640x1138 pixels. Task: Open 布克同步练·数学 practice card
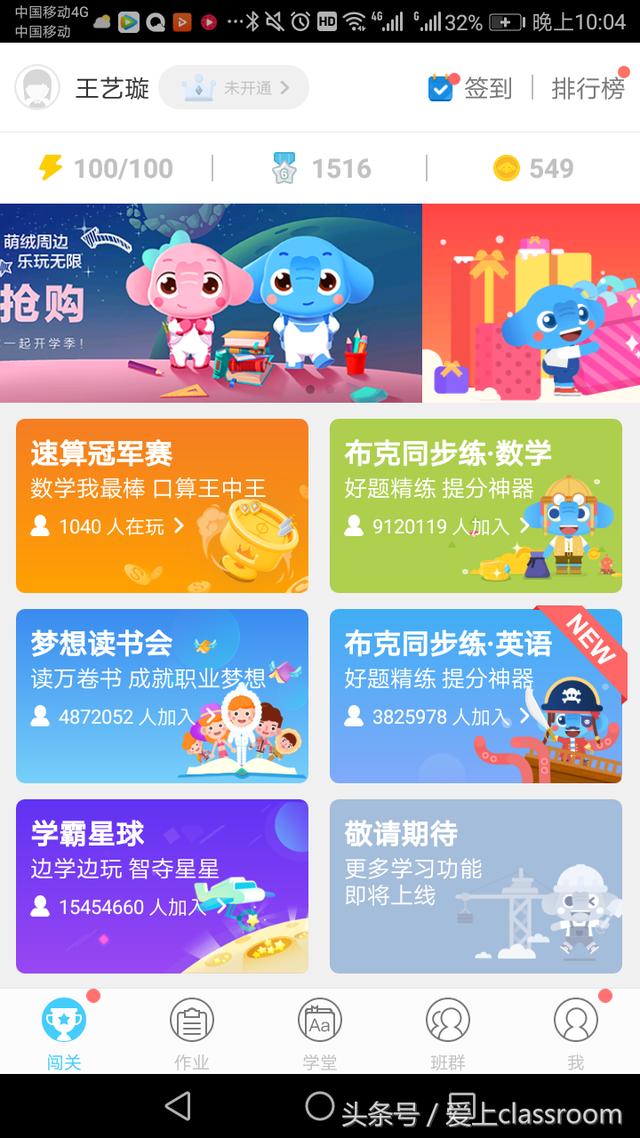coord(476,505)
